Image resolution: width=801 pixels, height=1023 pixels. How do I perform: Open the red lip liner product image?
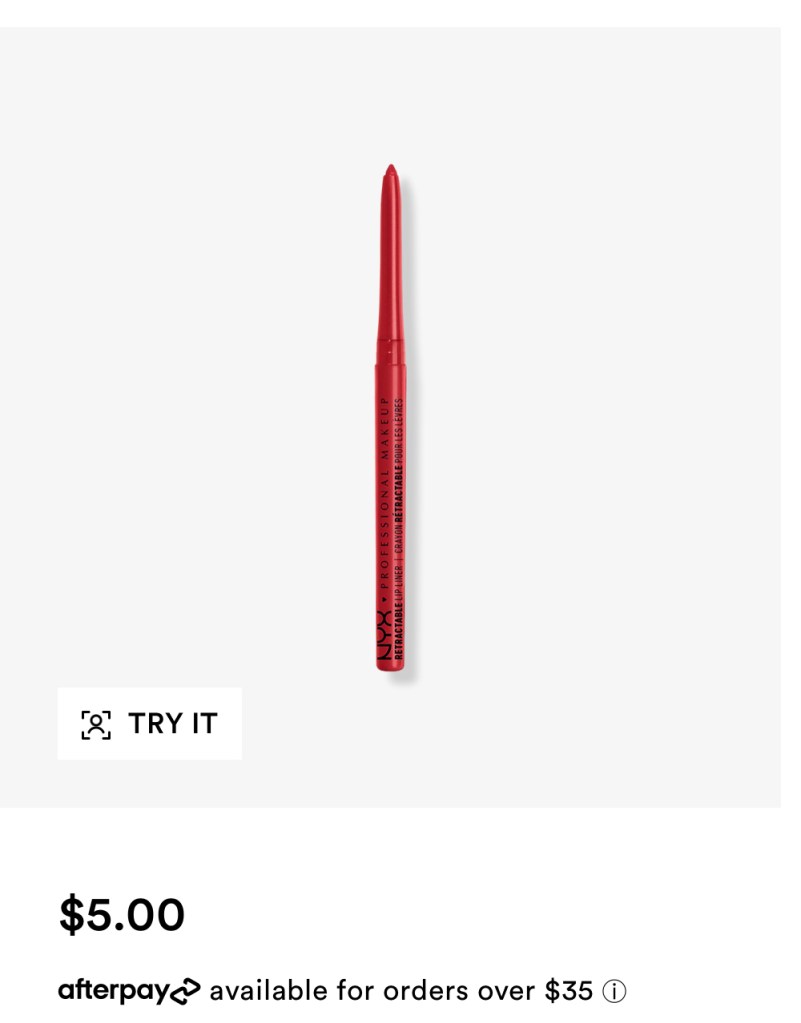point(390,418)
